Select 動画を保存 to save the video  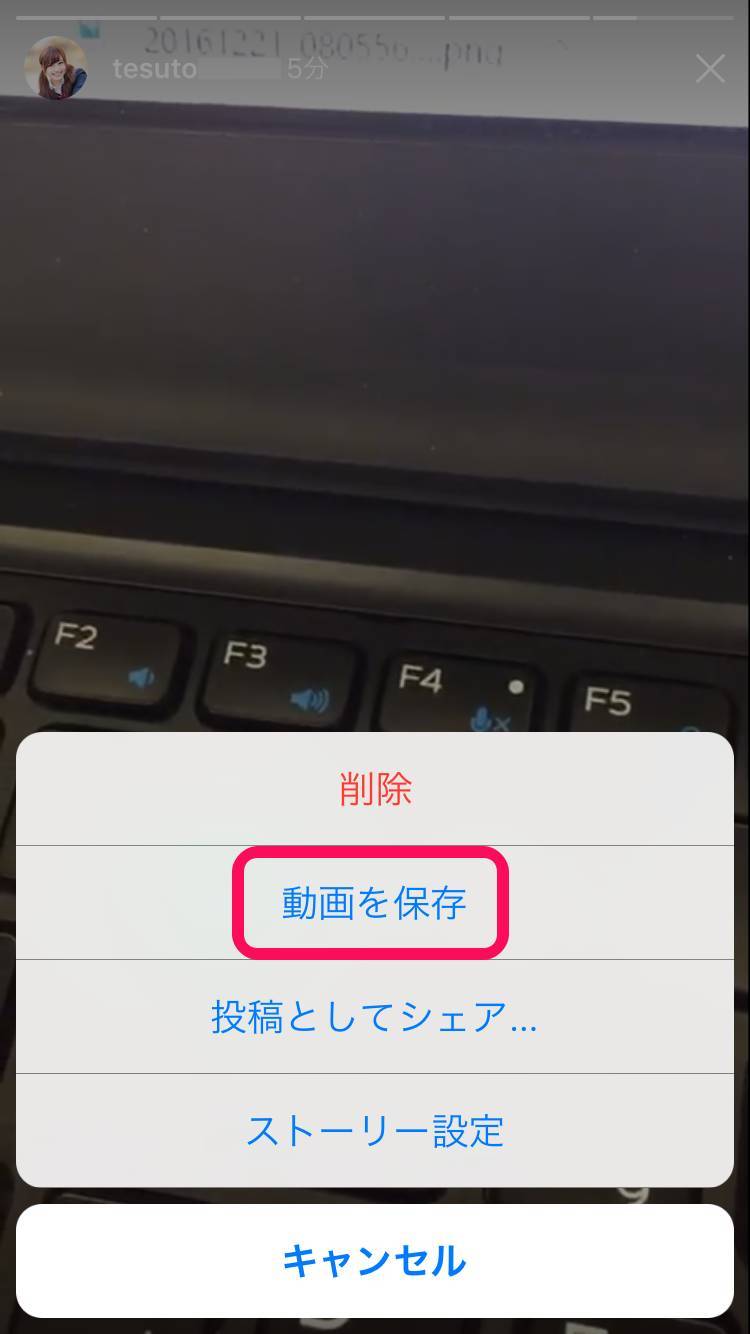pos(373,903)
